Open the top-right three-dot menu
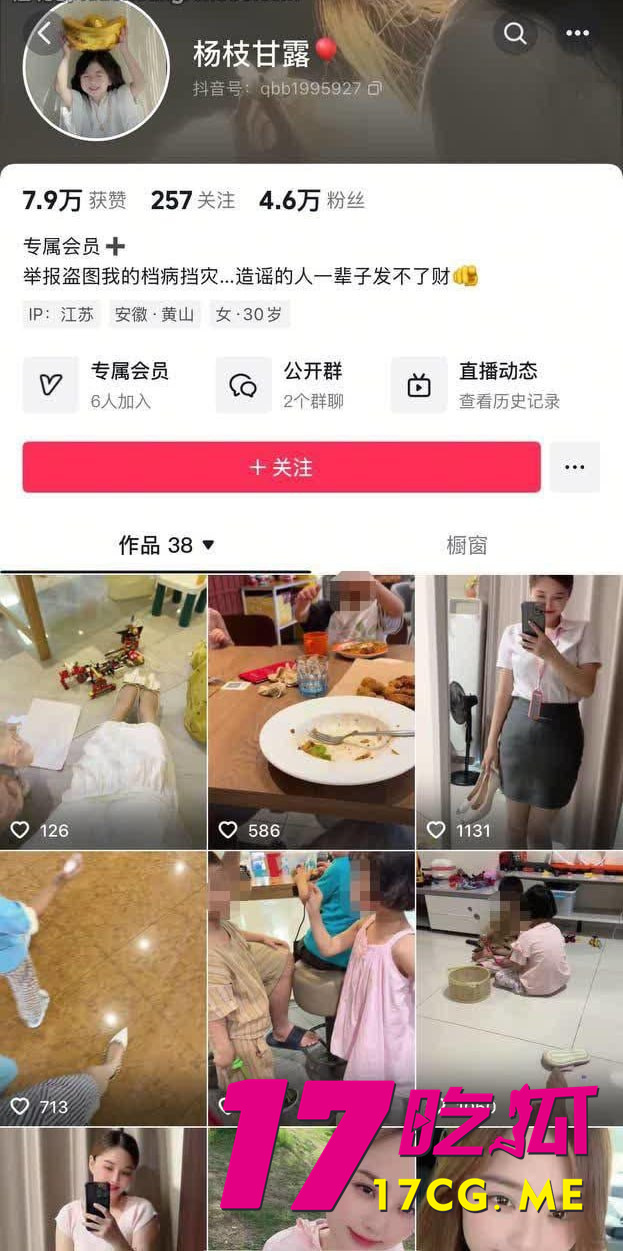 tap(577, 34)
